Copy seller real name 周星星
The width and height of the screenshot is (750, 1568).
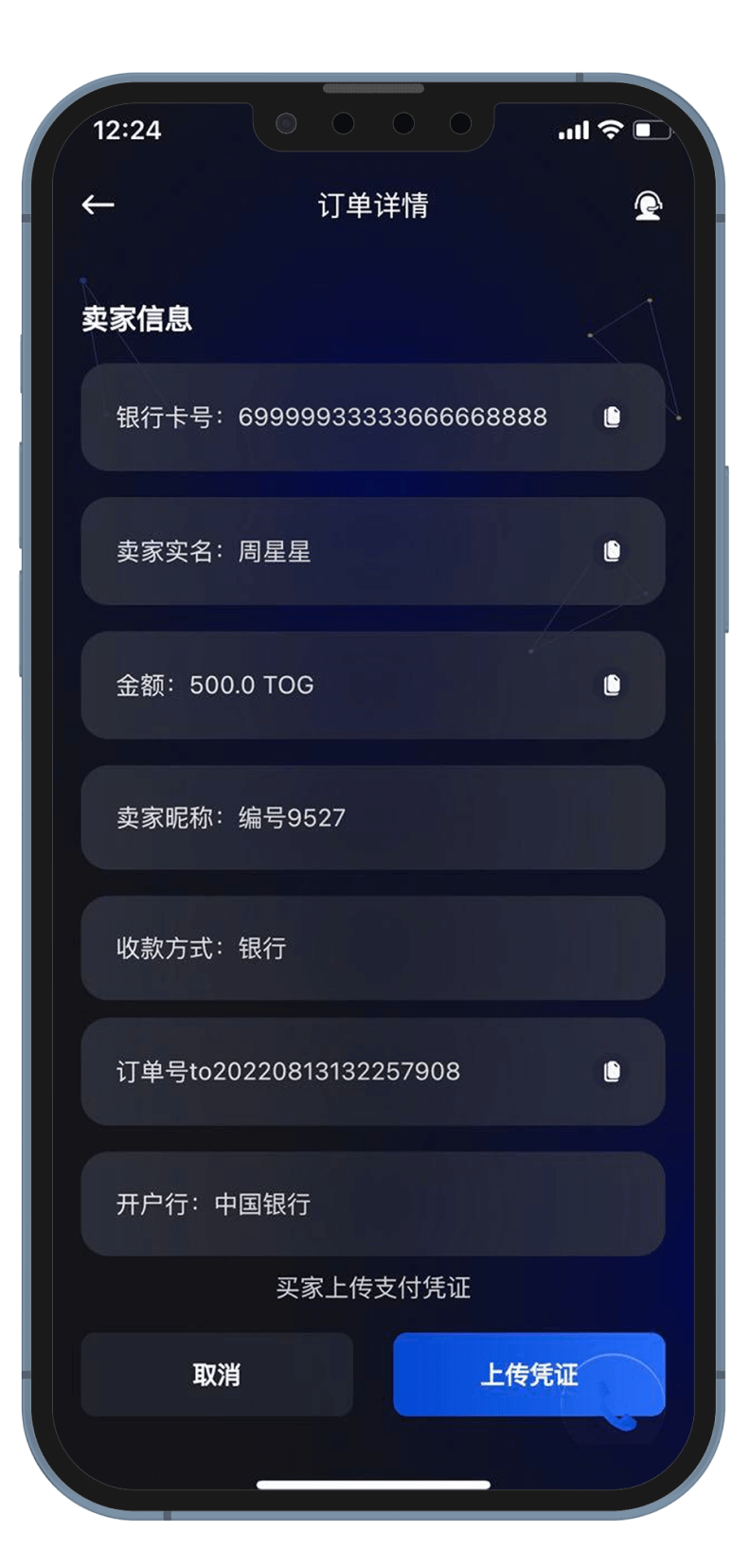(x=612, y=551)
